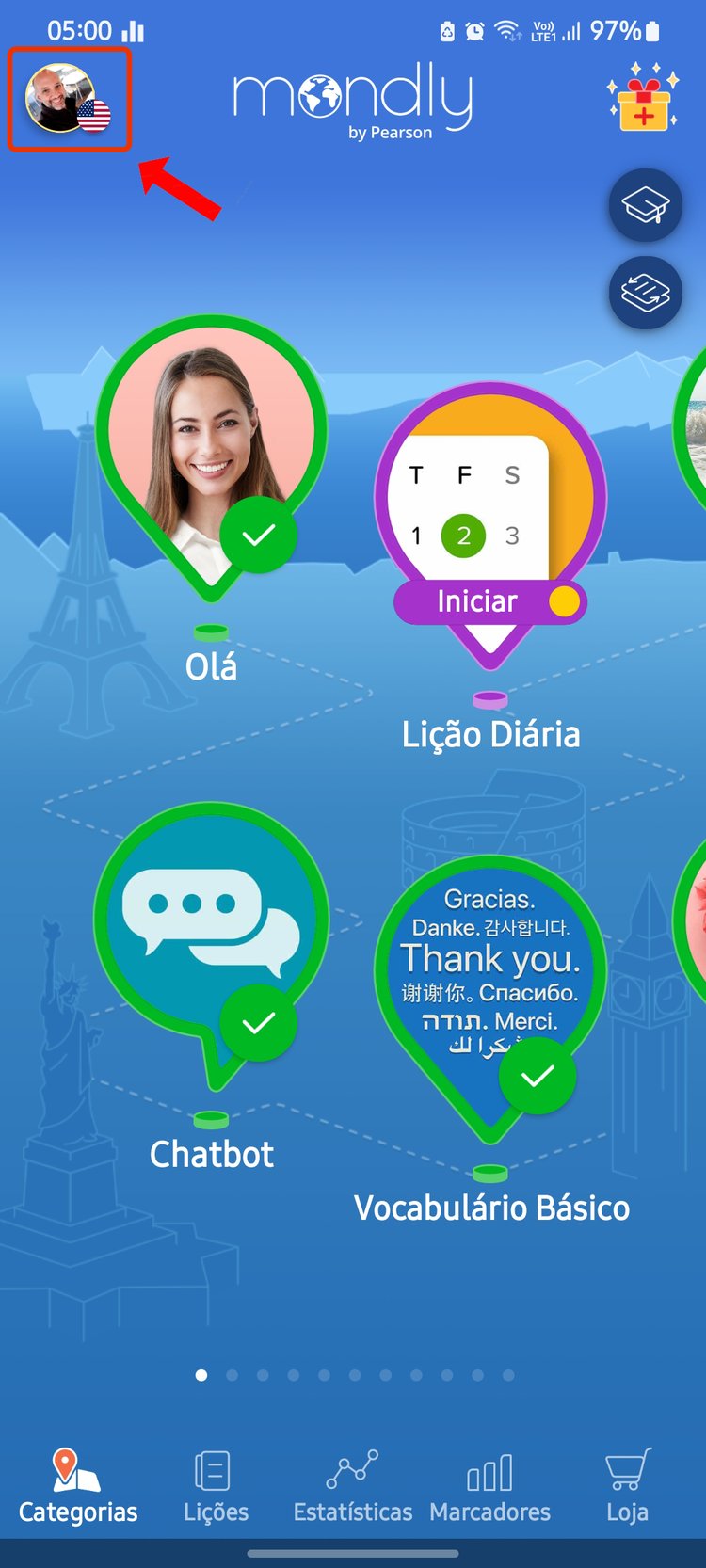
Task: Switch to the Lições tab
Action: tap(216, 1487)
